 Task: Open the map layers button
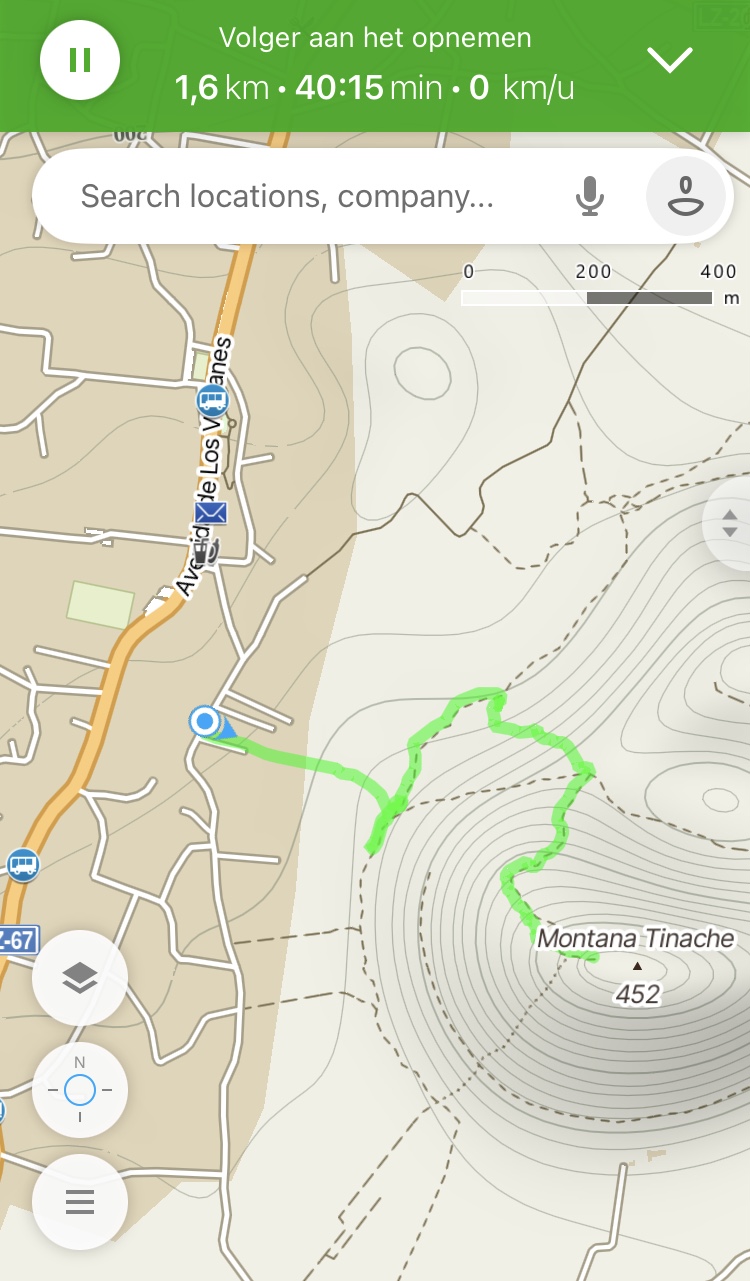pyautogui.click(x=80, y=978)
